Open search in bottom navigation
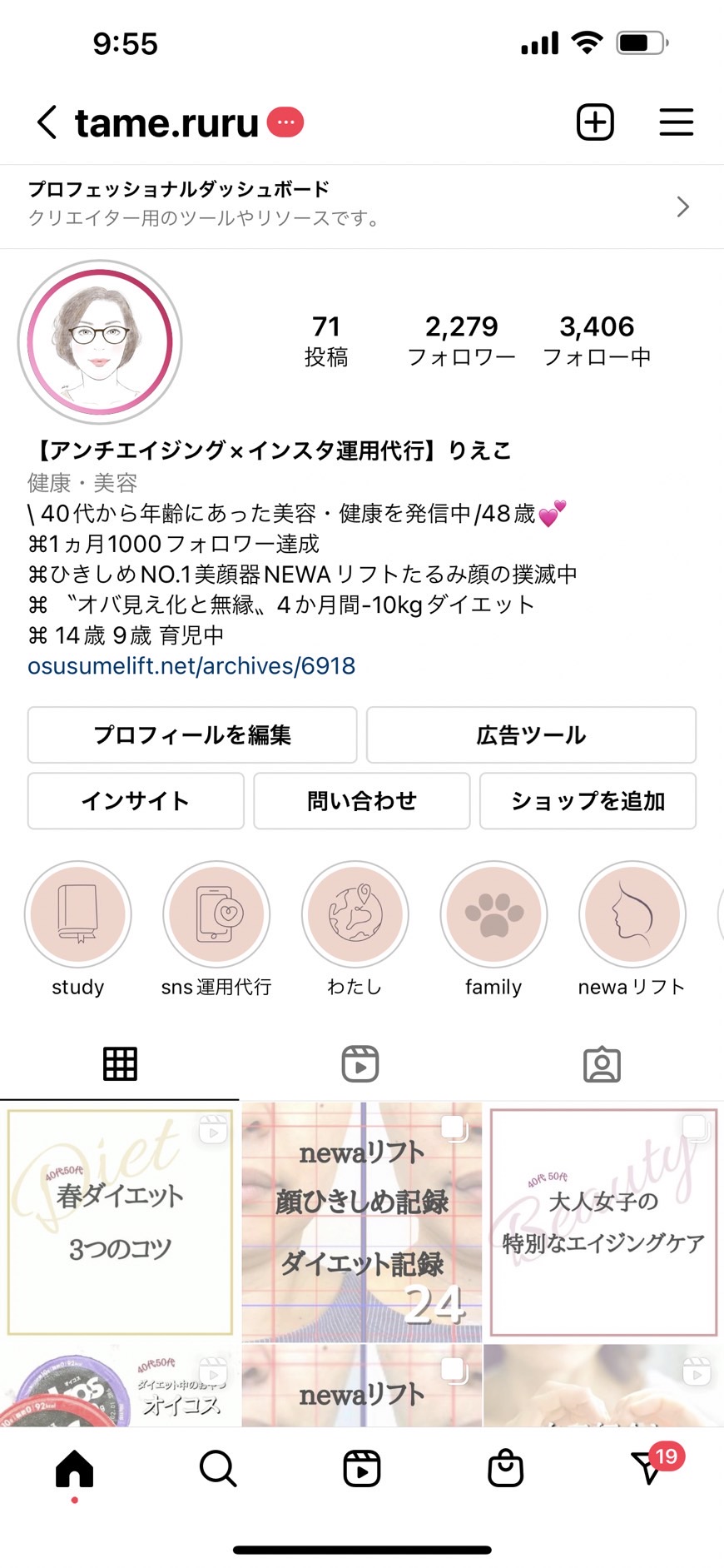Image resolution: width=724 pixels, height=1568 pixels. point(218,1468)
